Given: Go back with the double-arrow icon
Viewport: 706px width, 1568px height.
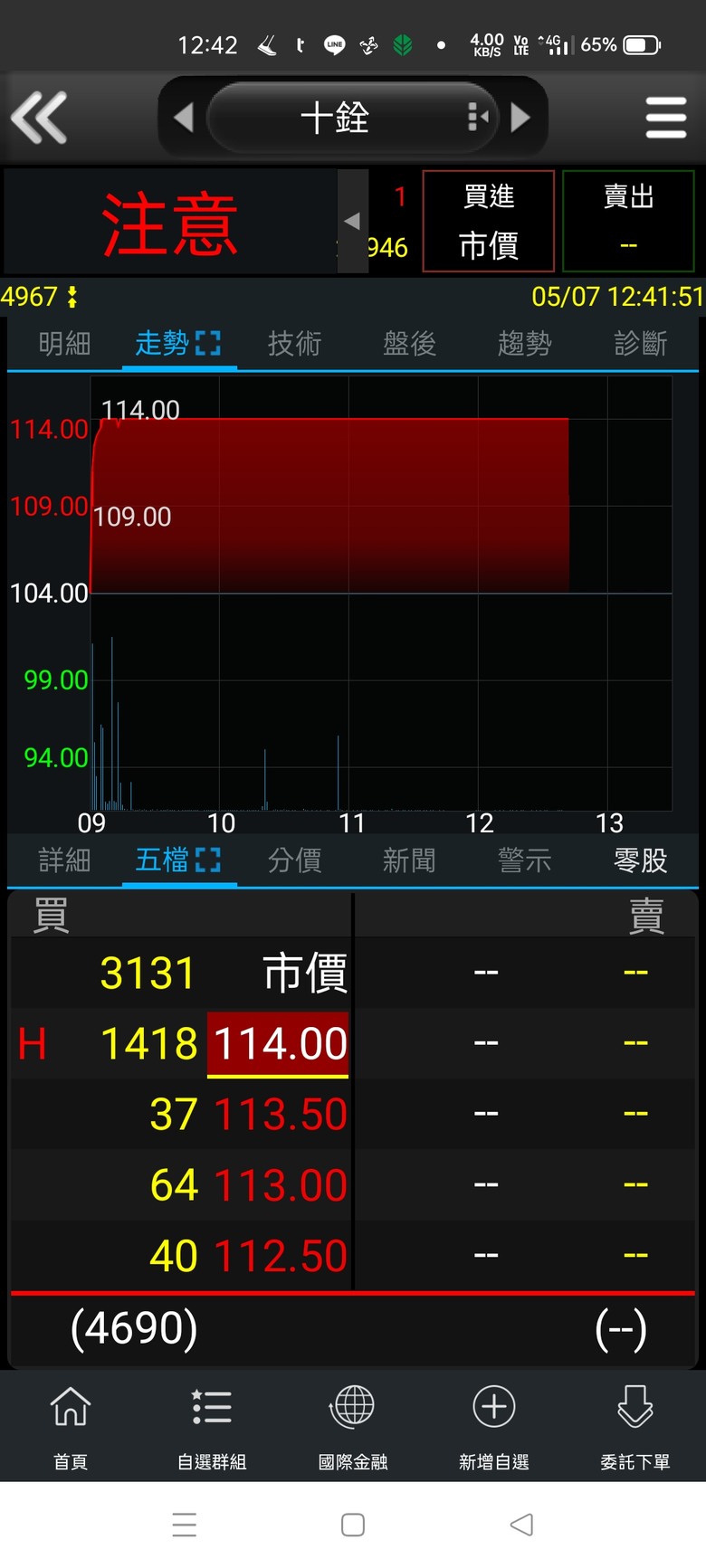Looking at the screenshot, I should 39,118.
